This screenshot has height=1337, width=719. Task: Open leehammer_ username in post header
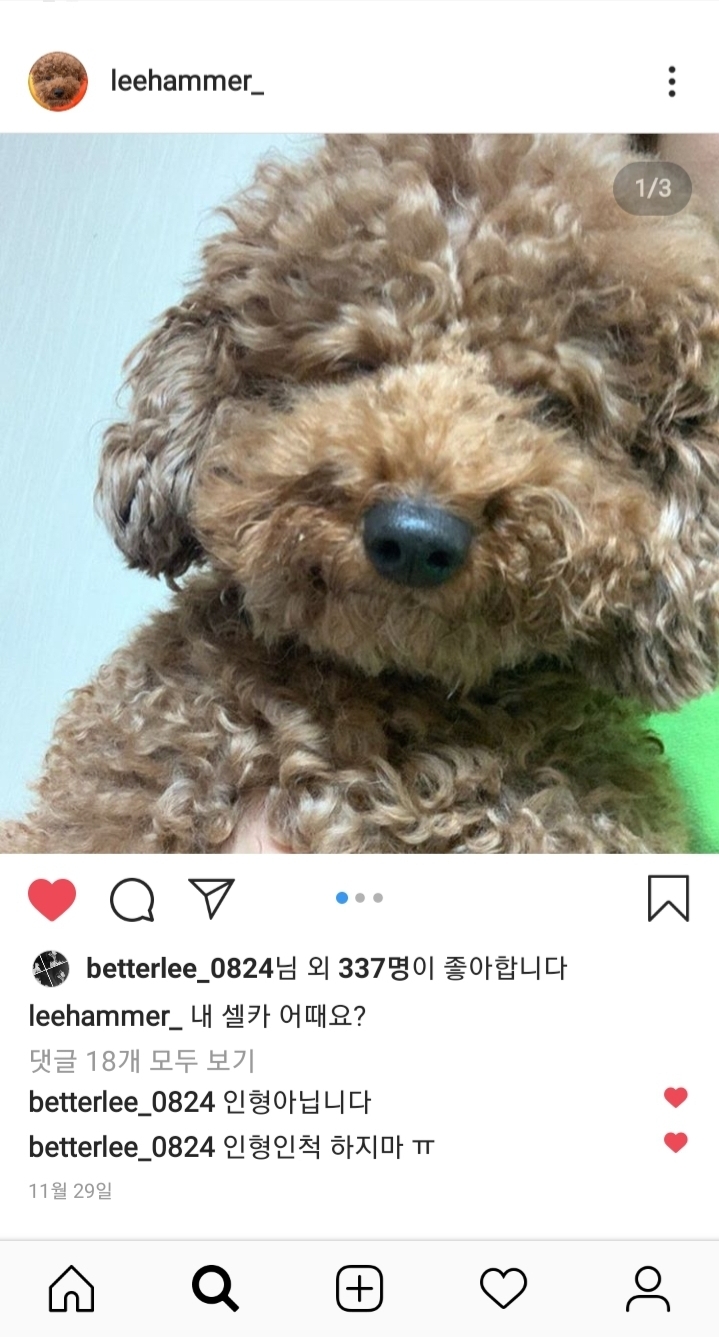point(187,82)
